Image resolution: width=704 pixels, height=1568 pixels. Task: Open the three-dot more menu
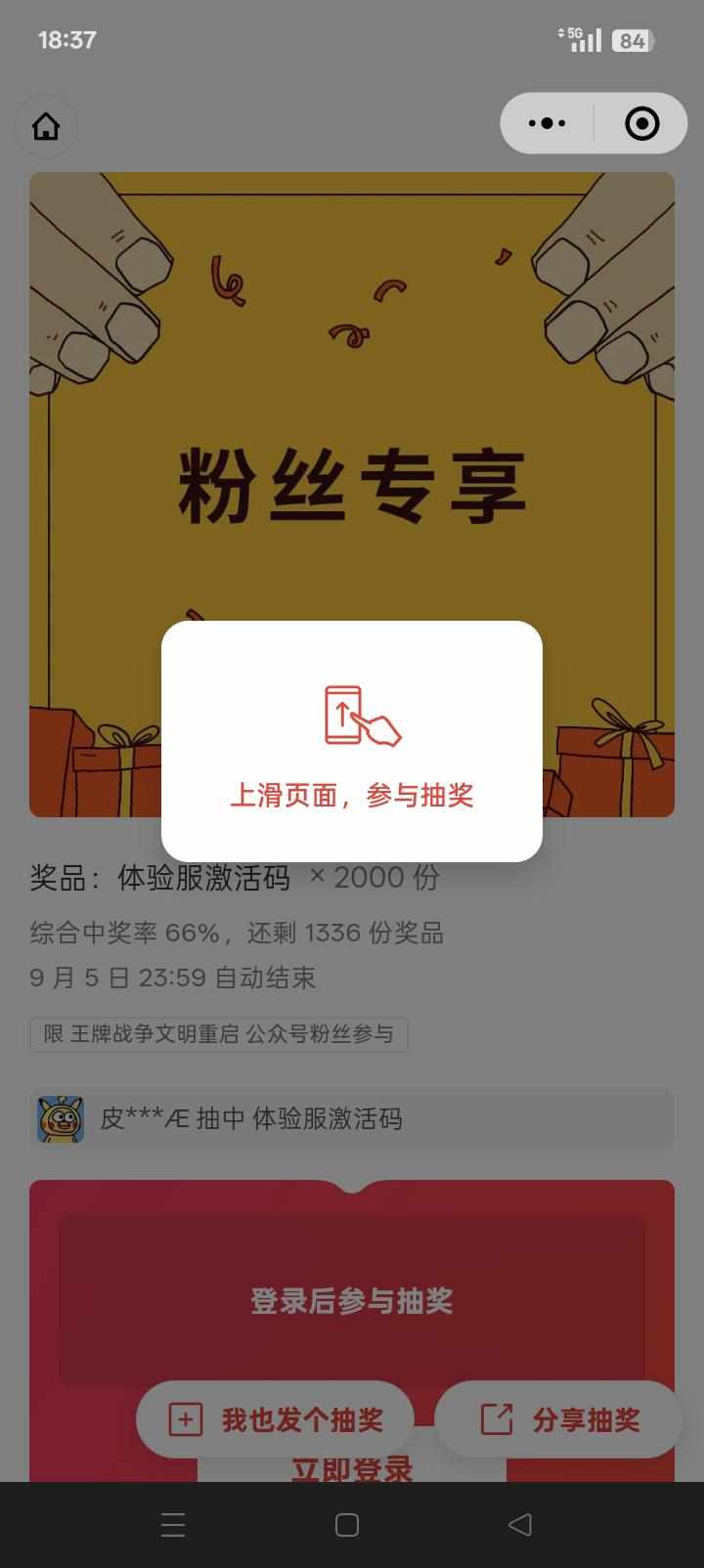click(547, 123)
